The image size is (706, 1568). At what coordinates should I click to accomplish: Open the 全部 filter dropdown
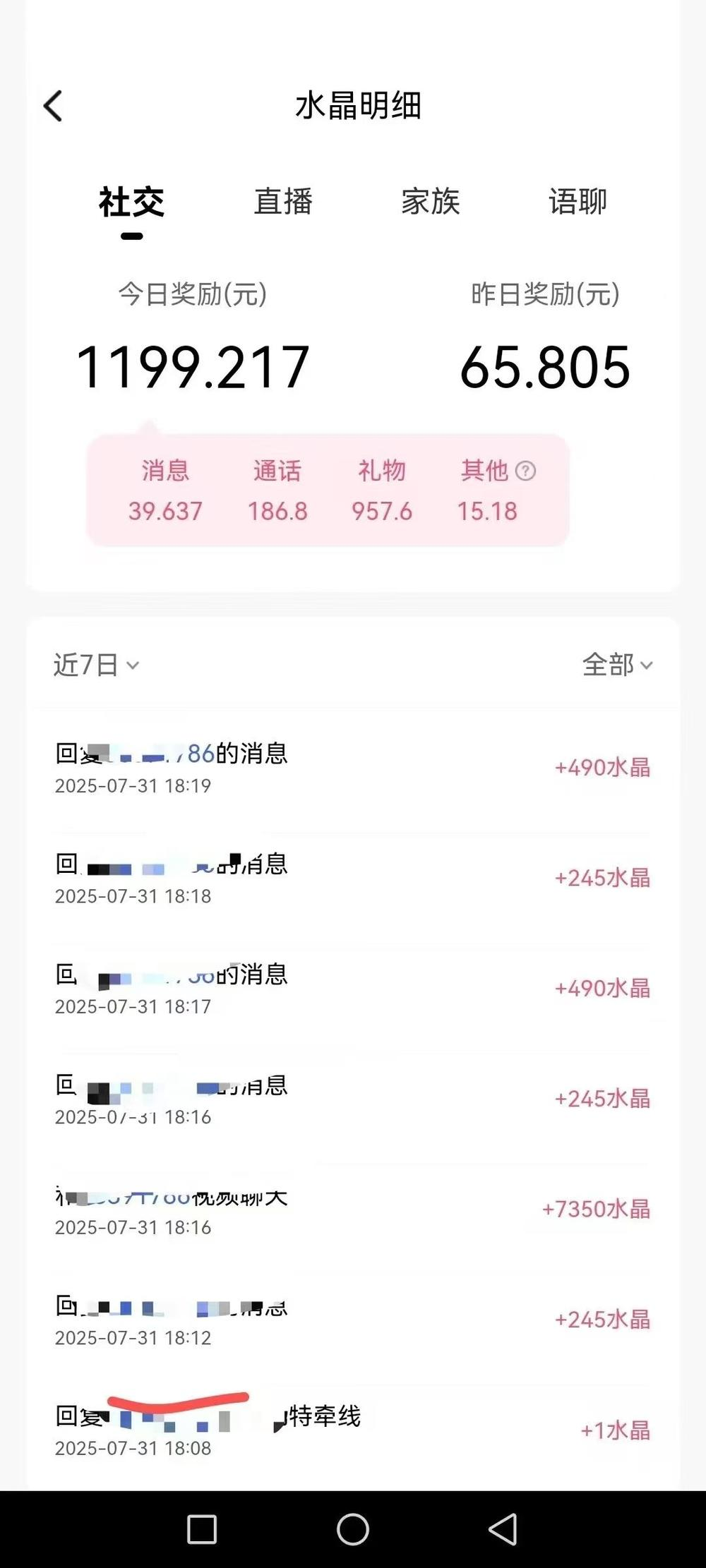615,665
